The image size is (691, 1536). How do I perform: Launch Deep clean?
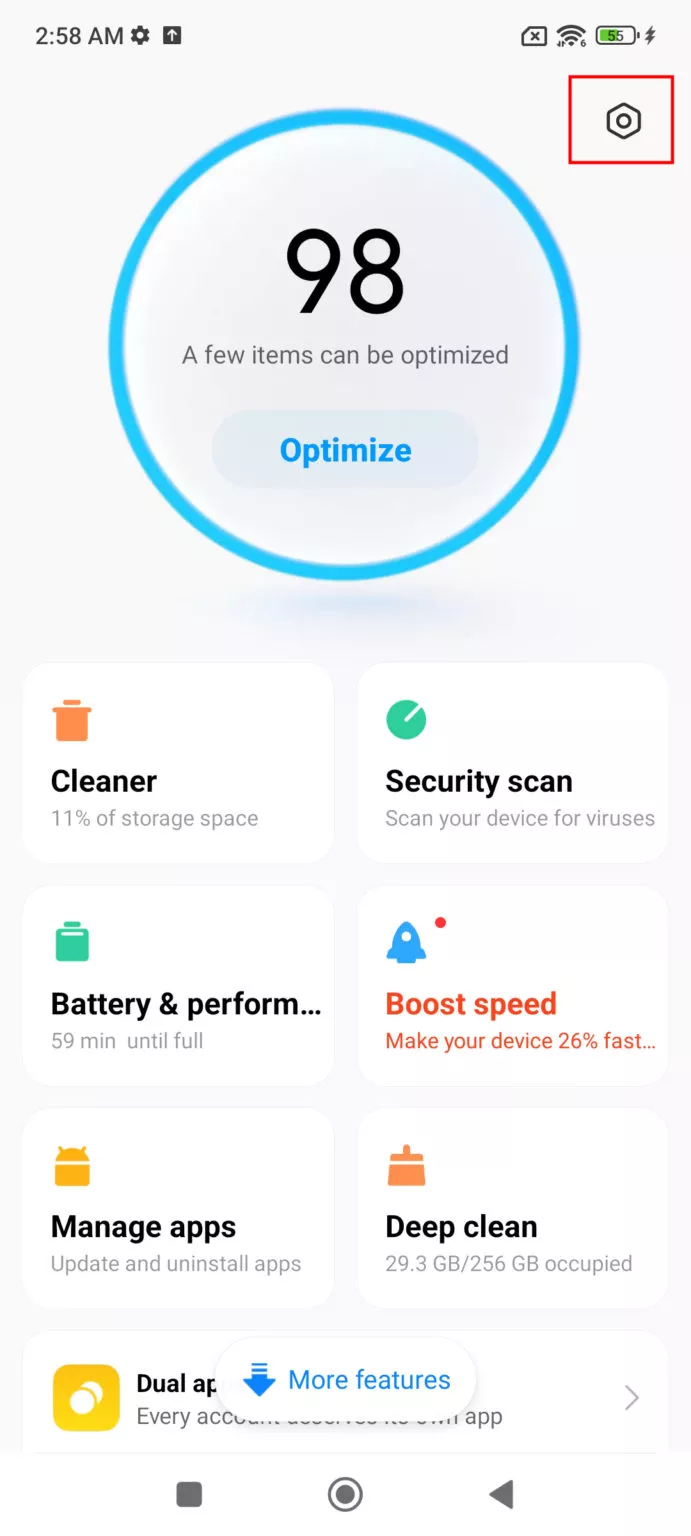[512, 1208]
